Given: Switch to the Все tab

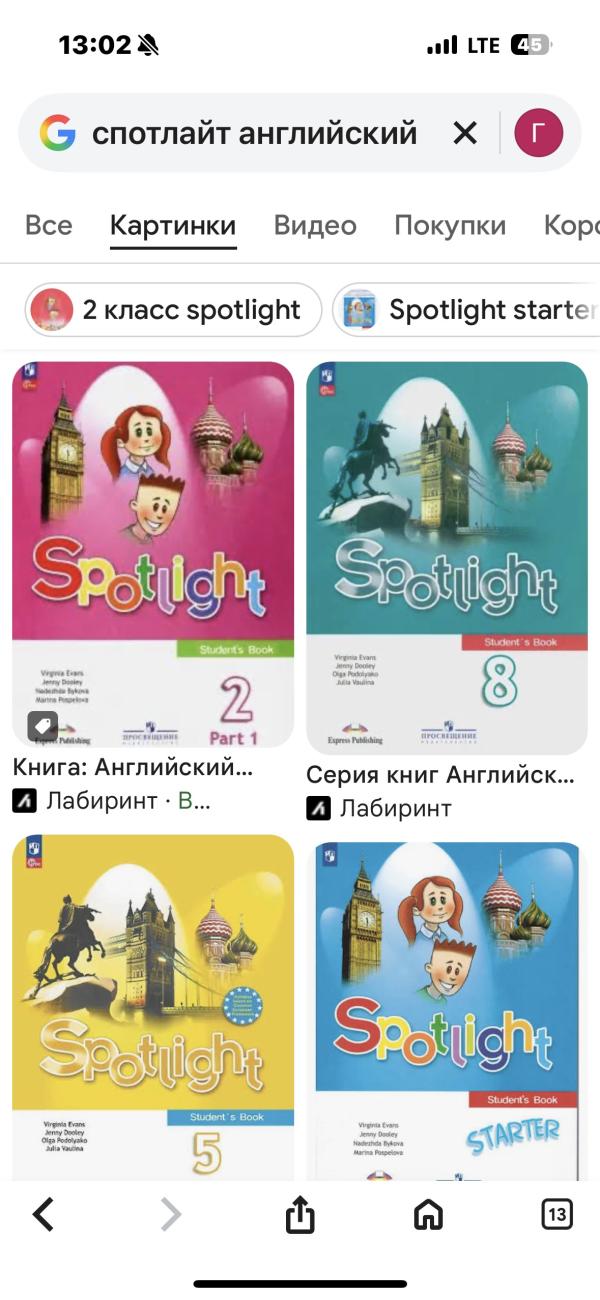Looking at the screenshot, I should (49, 225).
